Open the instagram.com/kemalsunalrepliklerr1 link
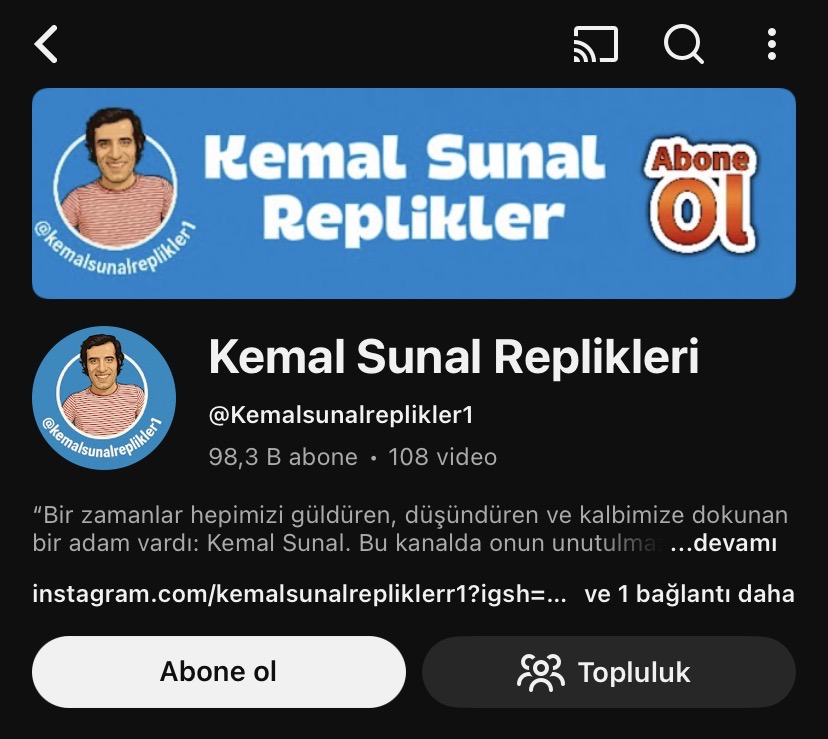 (300, 594)
